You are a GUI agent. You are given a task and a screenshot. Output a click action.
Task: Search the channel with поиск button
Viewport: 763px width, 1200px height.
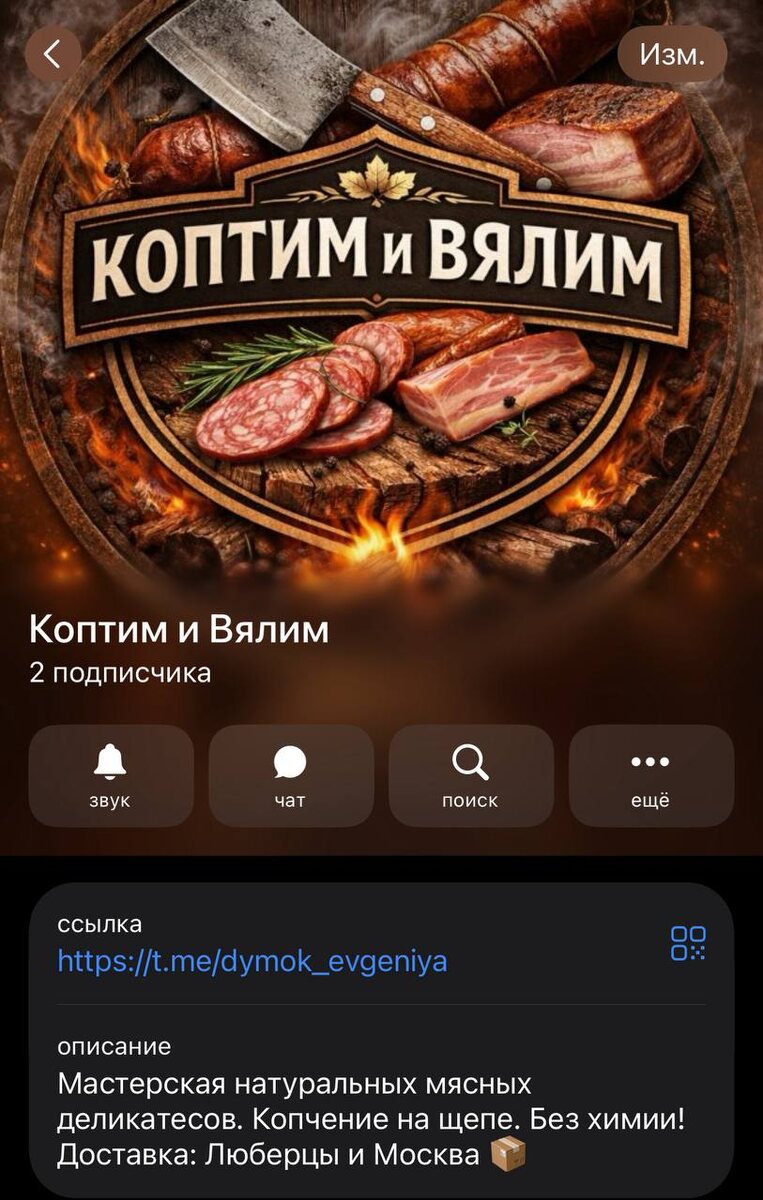[x=470, y=776]
